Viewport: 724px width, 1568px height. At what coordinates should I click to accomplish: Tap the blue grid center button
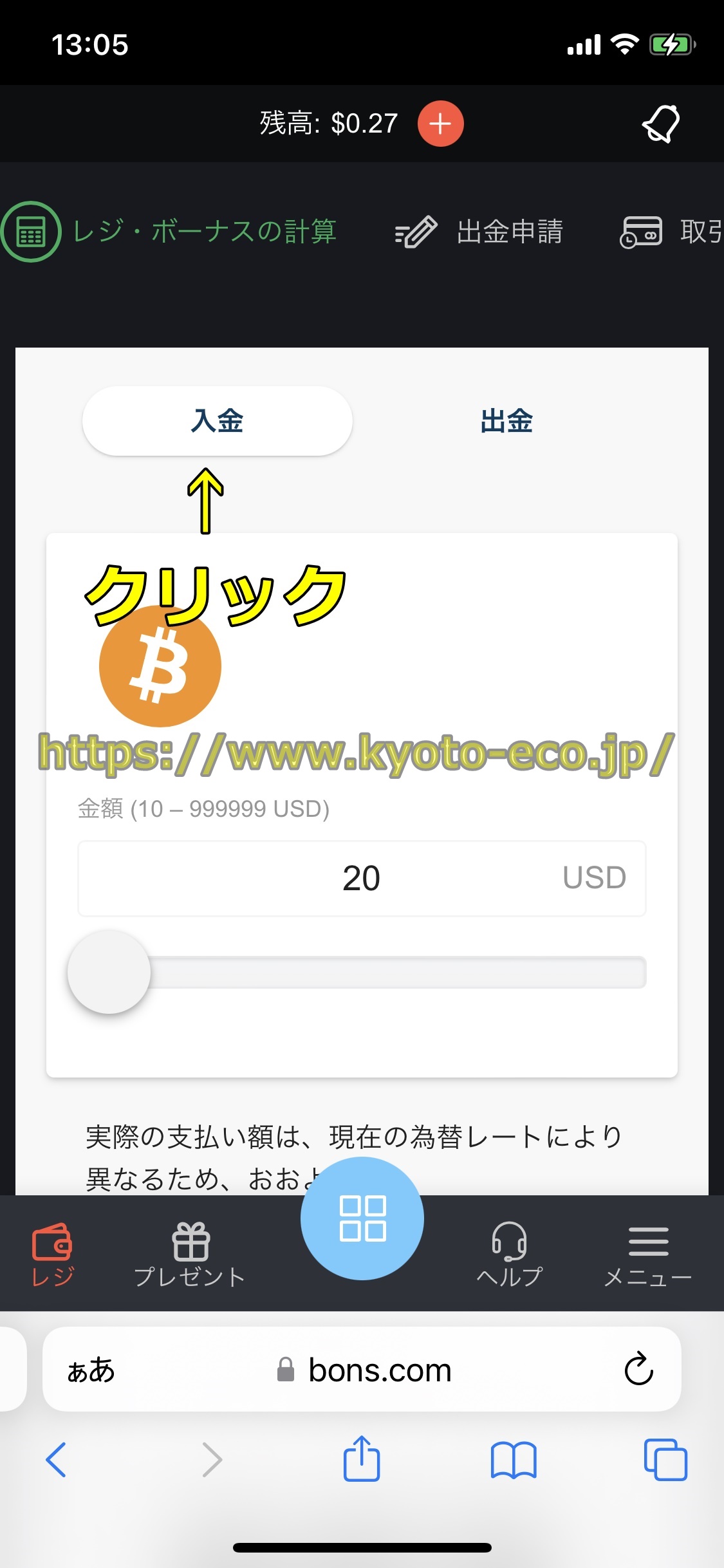362,1218
